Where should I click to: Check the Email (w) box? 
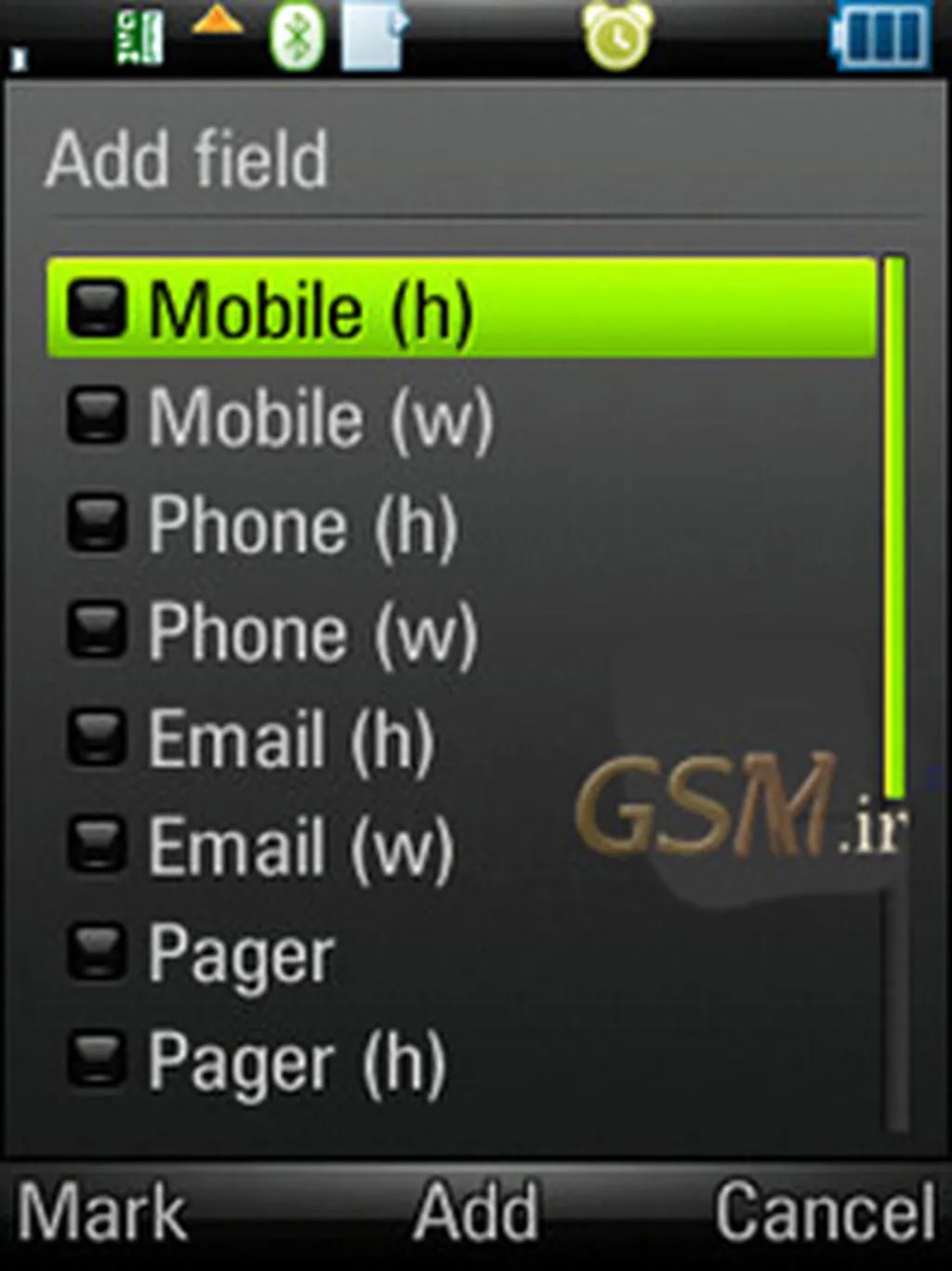[97, 844]
